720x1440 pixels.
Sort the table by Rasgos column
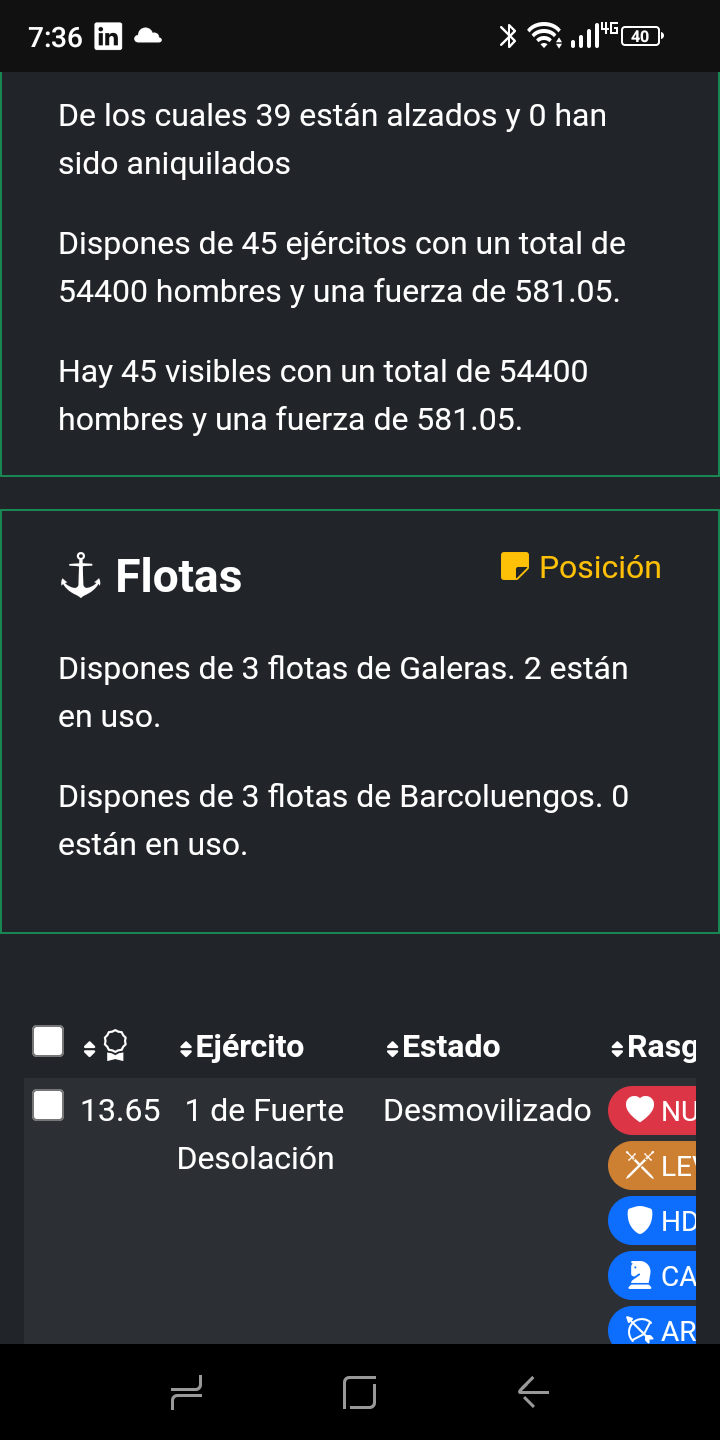click(653, 1047)
